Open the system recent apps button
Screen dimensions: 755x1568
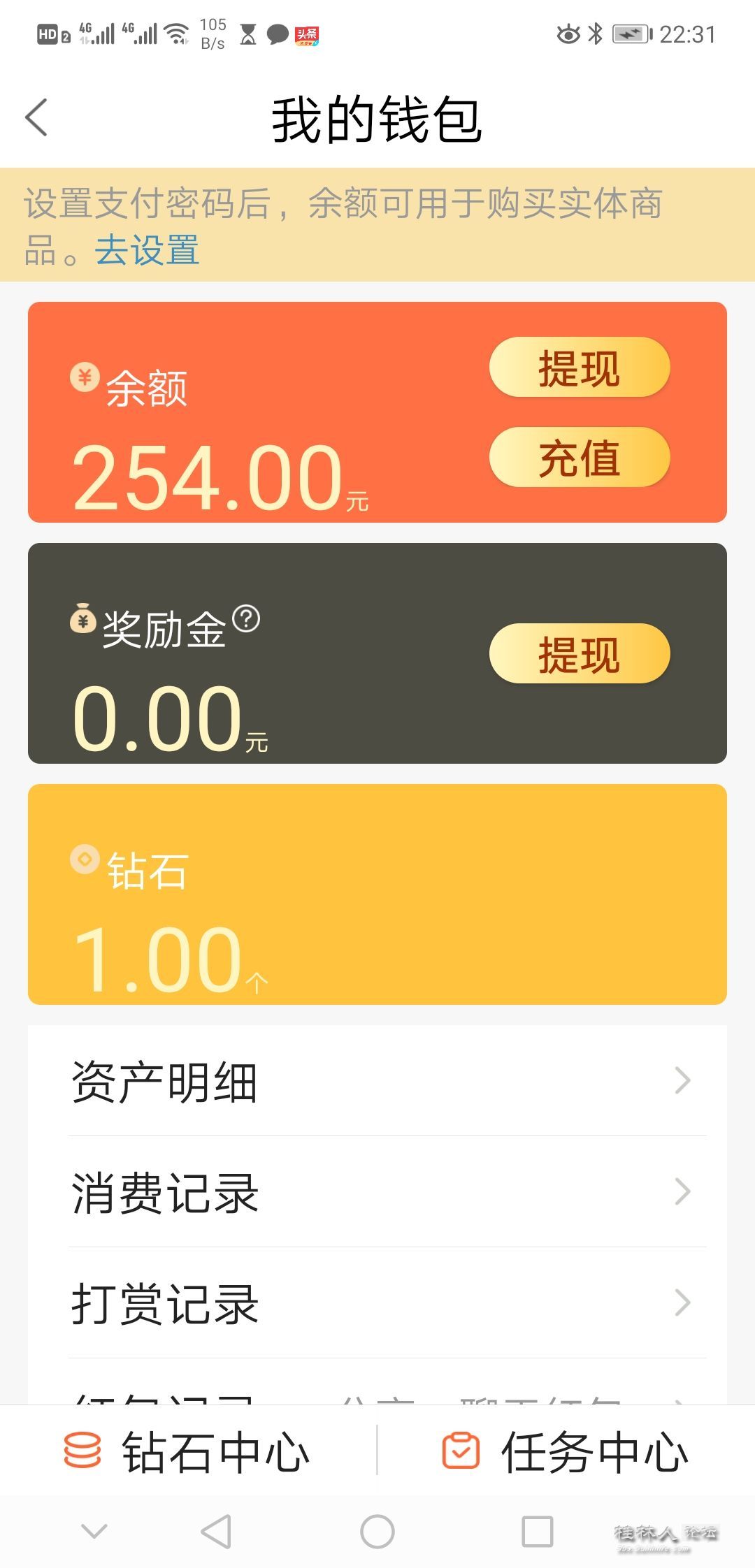(538, 1532)
